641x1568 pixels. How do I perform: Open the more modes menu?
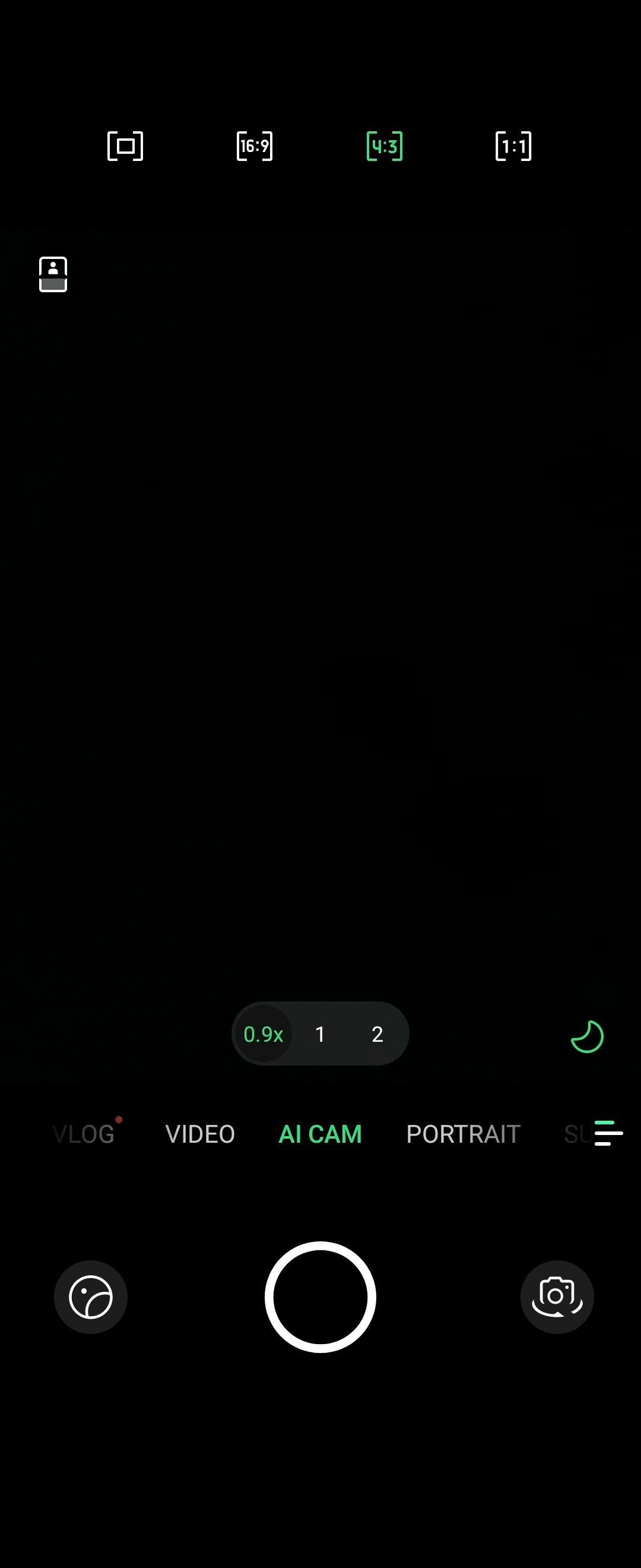coord(608,1133)
